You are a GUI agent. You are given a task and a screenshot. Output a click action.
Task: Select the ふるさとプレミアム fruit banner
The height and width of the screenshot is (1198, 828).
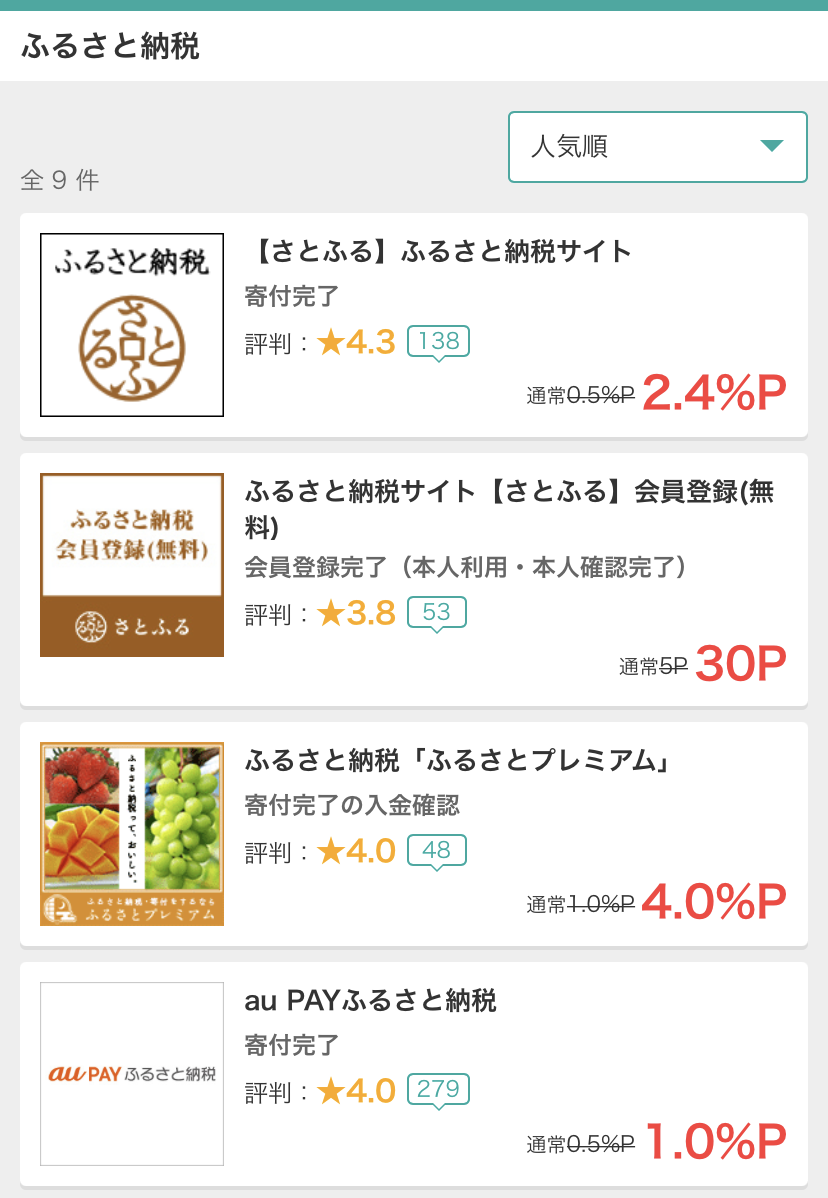coord(131,831)
